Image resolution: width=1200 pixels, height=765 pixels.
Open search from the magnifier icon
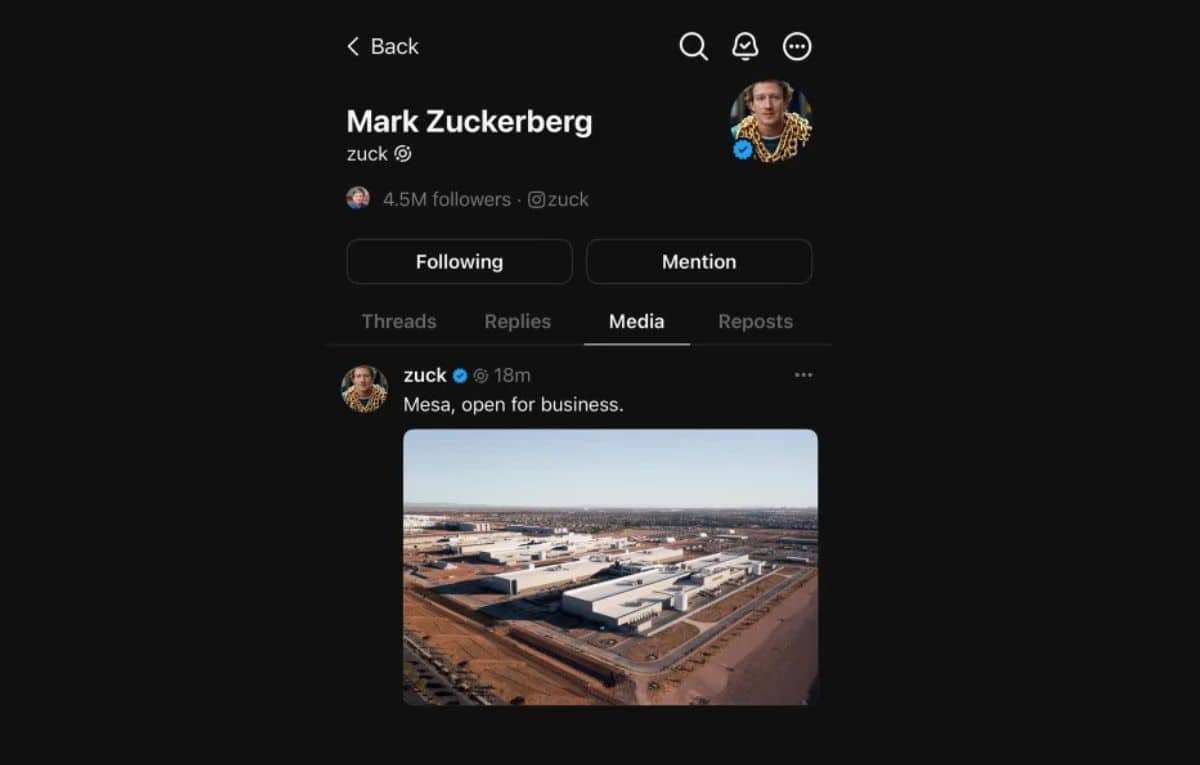click(x=693, y=47)
